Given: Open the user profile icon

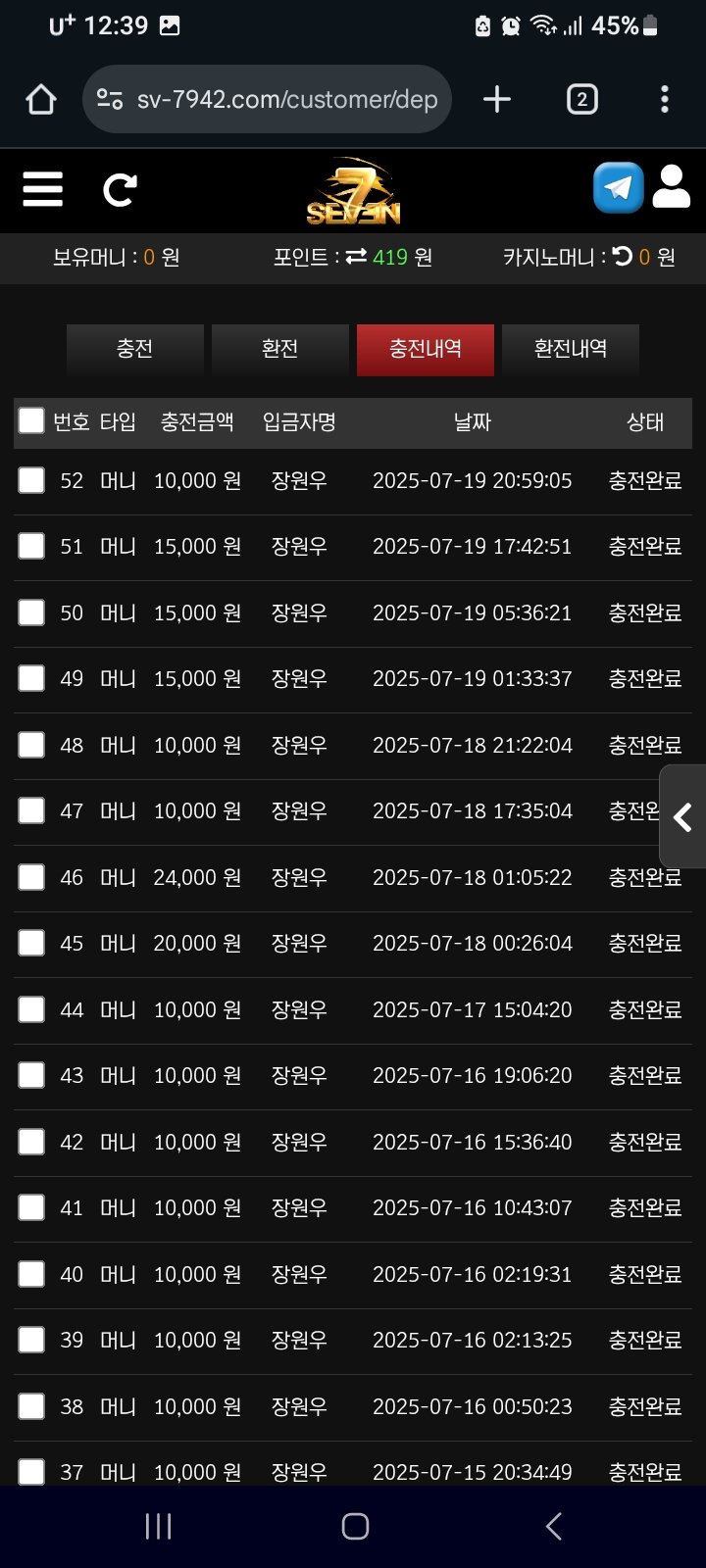Looking at the screenshot, I should 672,187.
